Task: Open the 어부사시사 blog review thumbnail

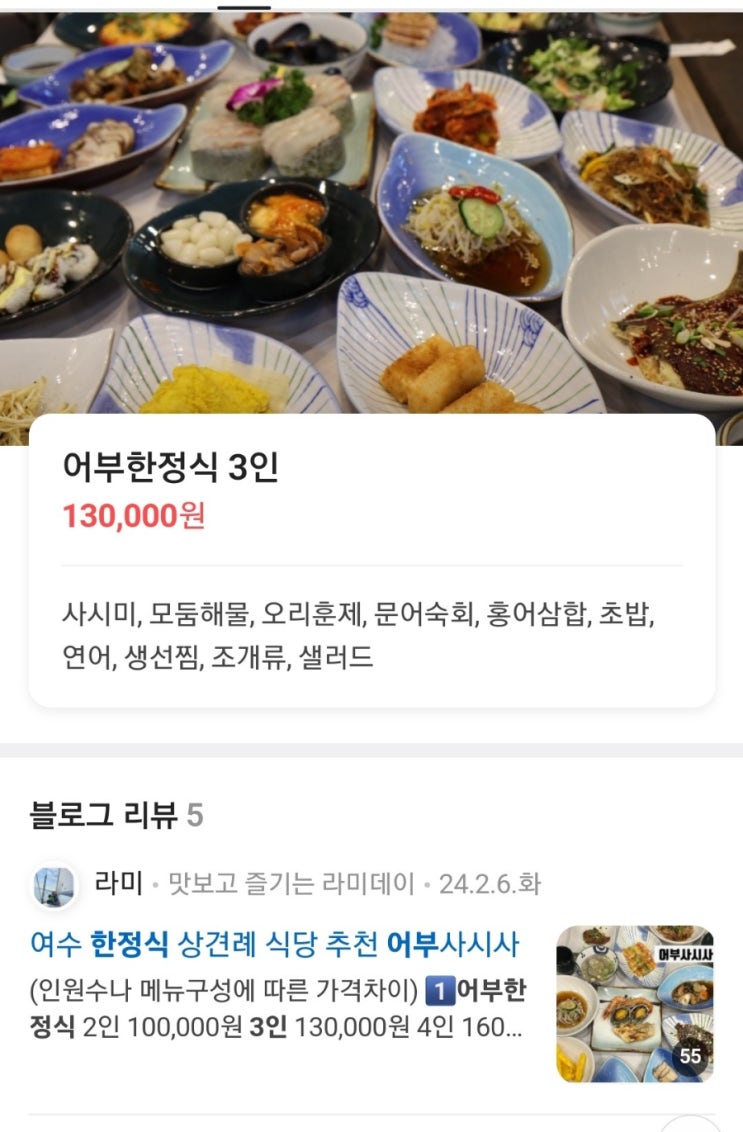Action: (635, 1003)
